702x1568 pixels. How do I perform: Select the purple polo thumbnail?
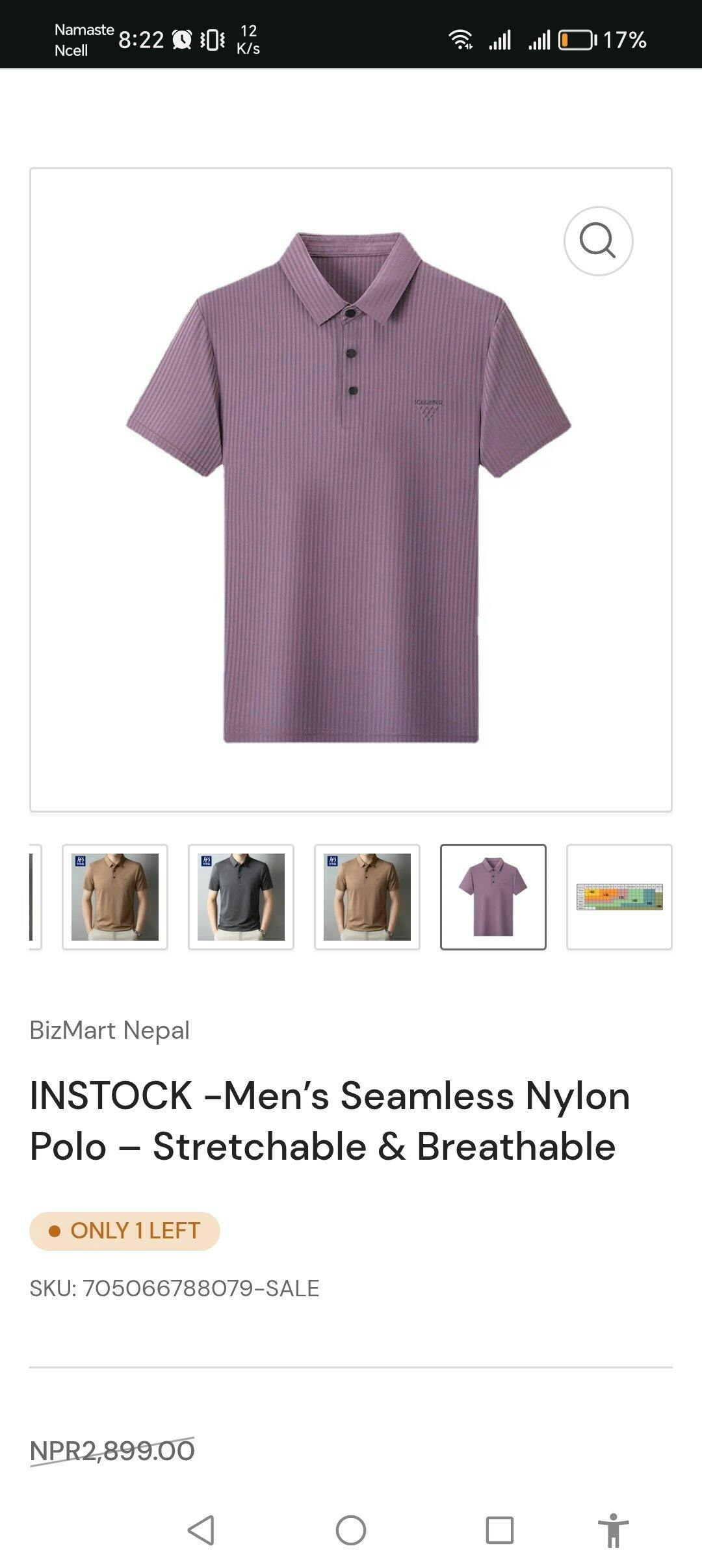493,896
